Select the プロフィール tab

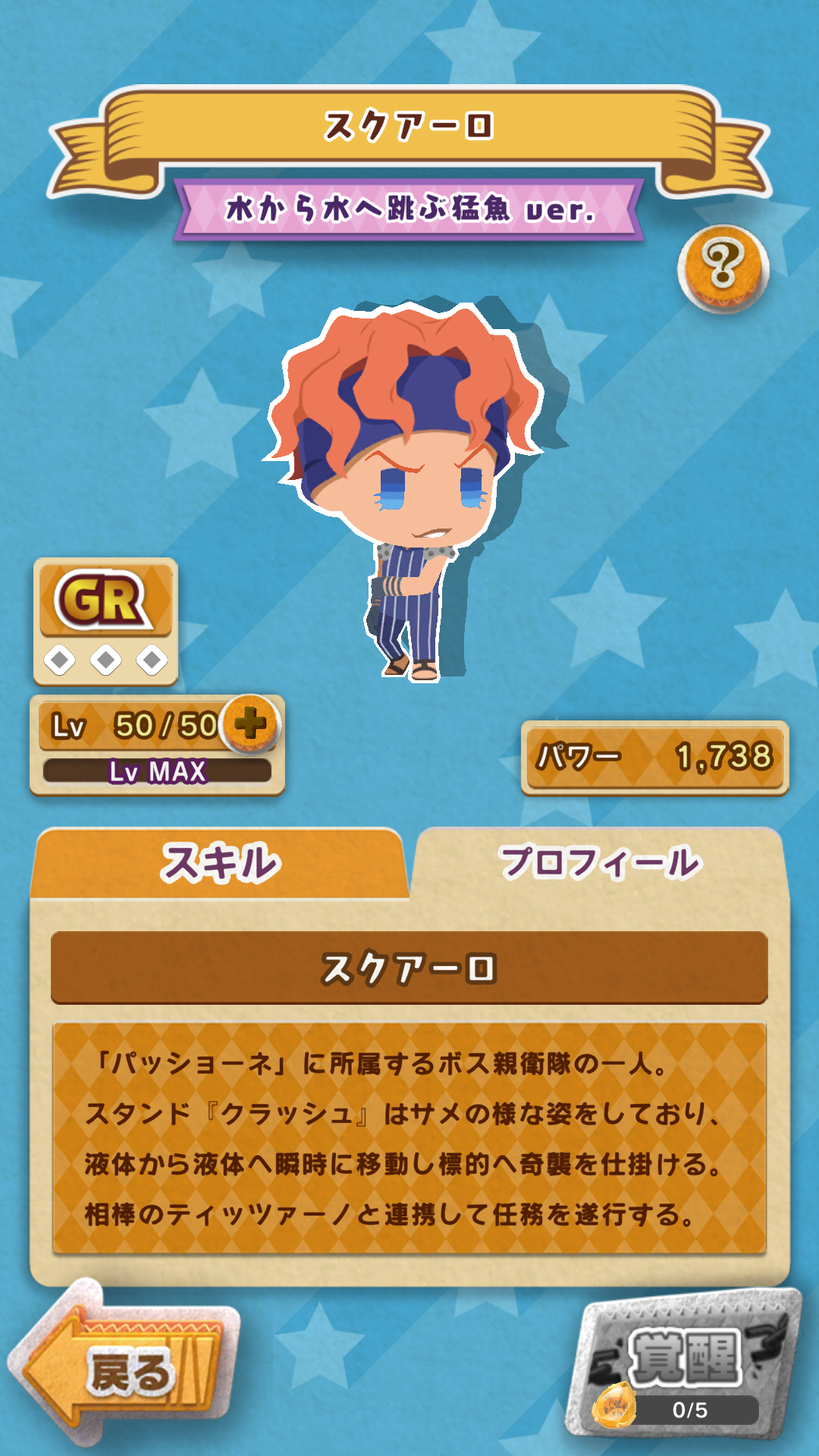pos(599,863)
